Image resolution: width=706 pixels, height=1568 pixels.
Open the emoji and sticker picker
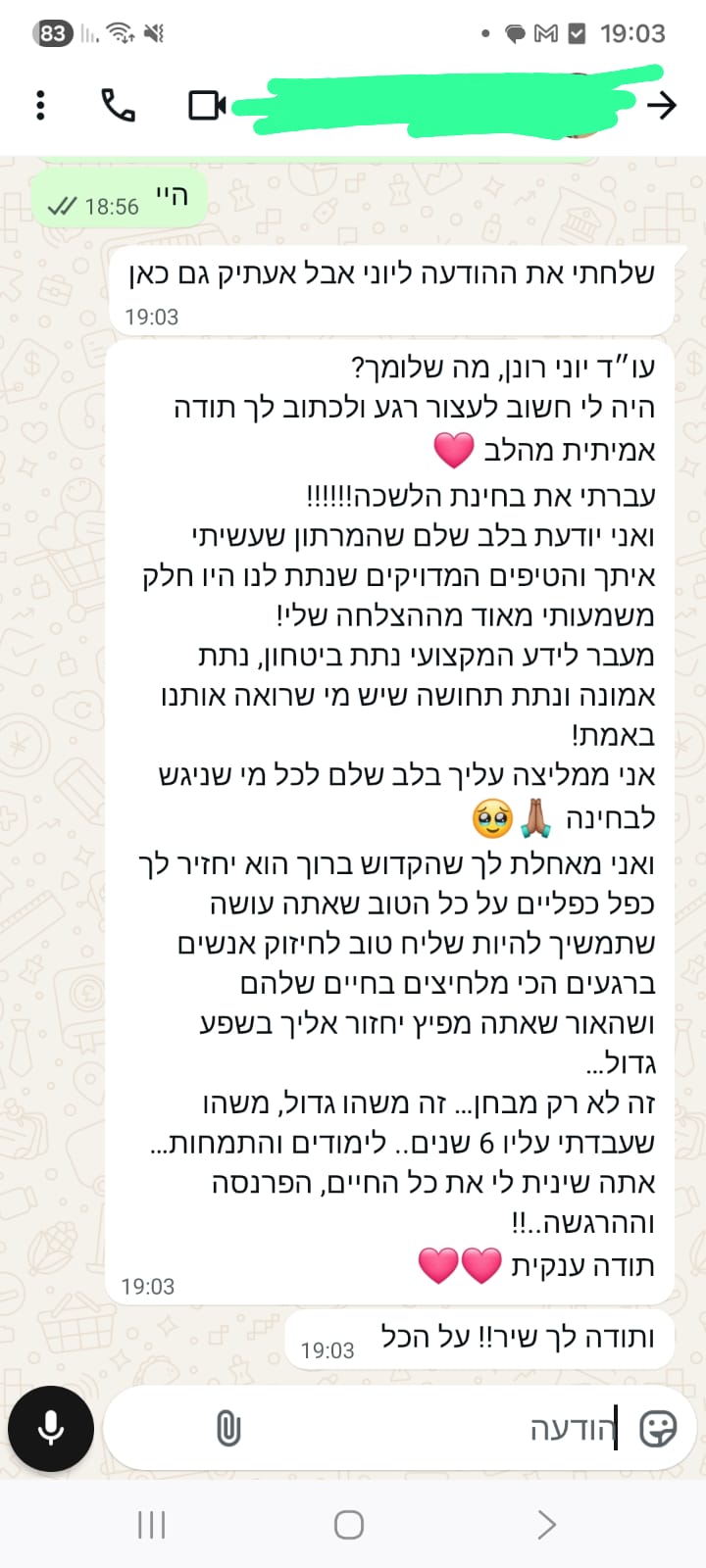(657, 1429)
